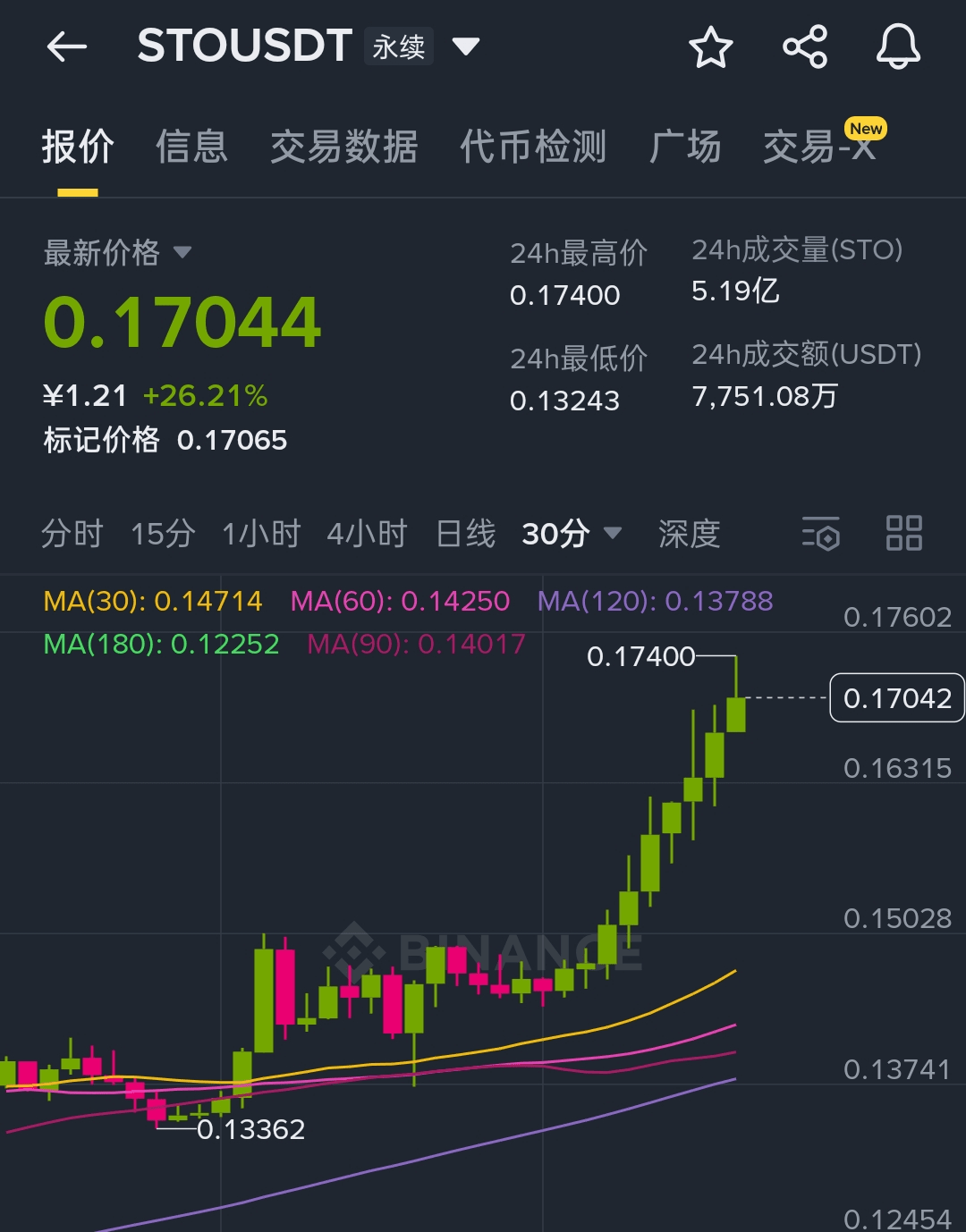Open the STOUSDT pair switcher dropdown

[466, 46]
